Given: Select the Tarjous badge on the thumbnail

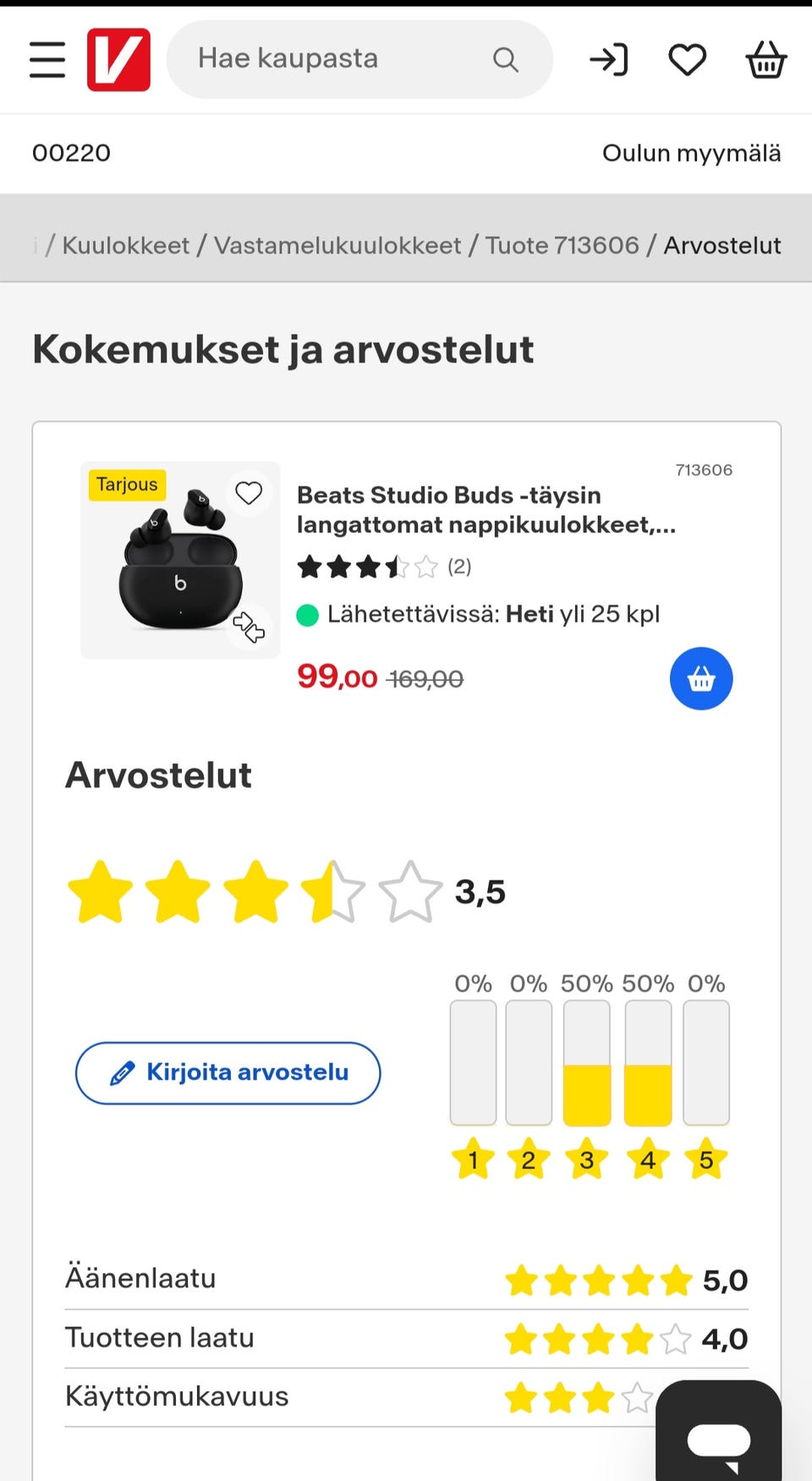Looking at the screenshot, I should click(x=127, y=485).
